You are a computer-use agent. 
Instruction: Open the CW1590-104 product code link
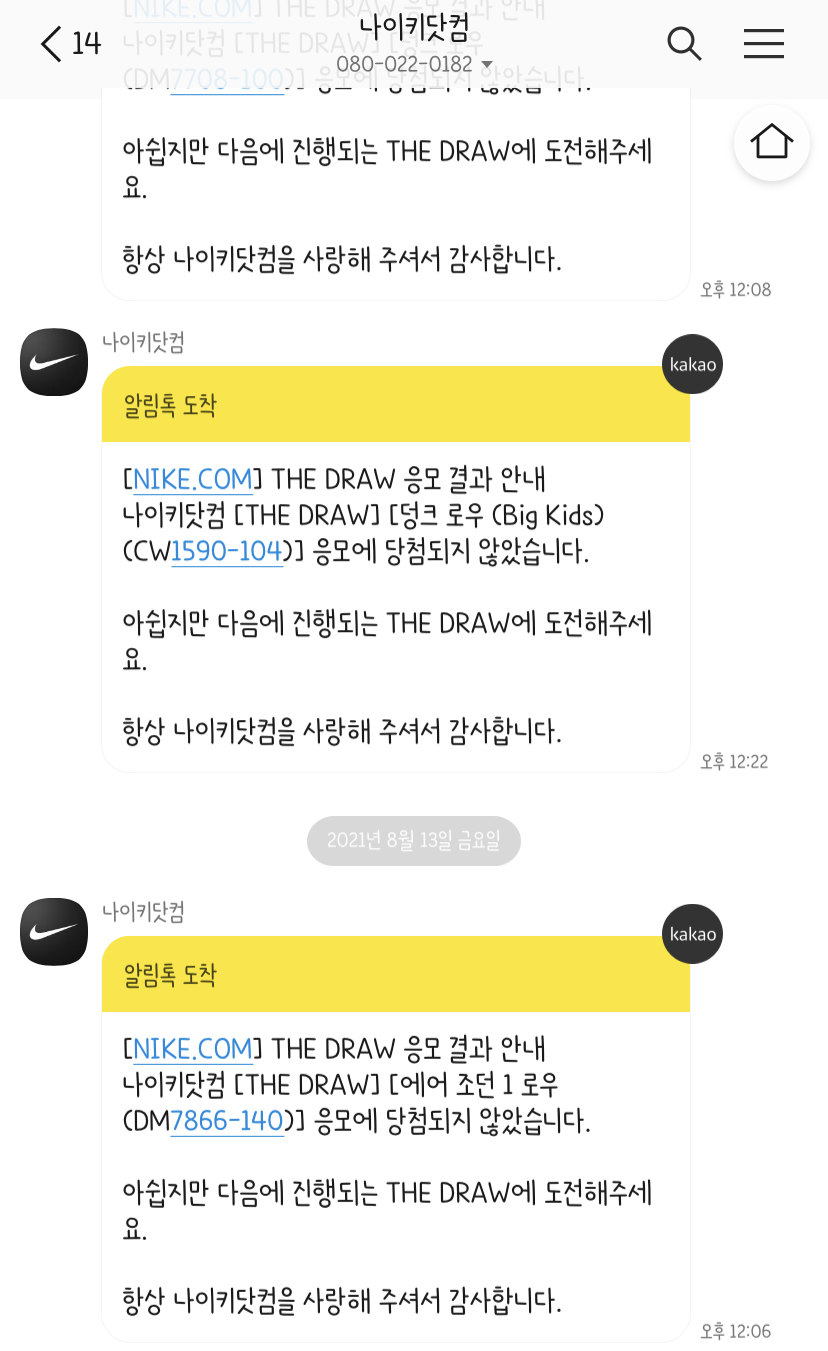click(x=227, y=551)
